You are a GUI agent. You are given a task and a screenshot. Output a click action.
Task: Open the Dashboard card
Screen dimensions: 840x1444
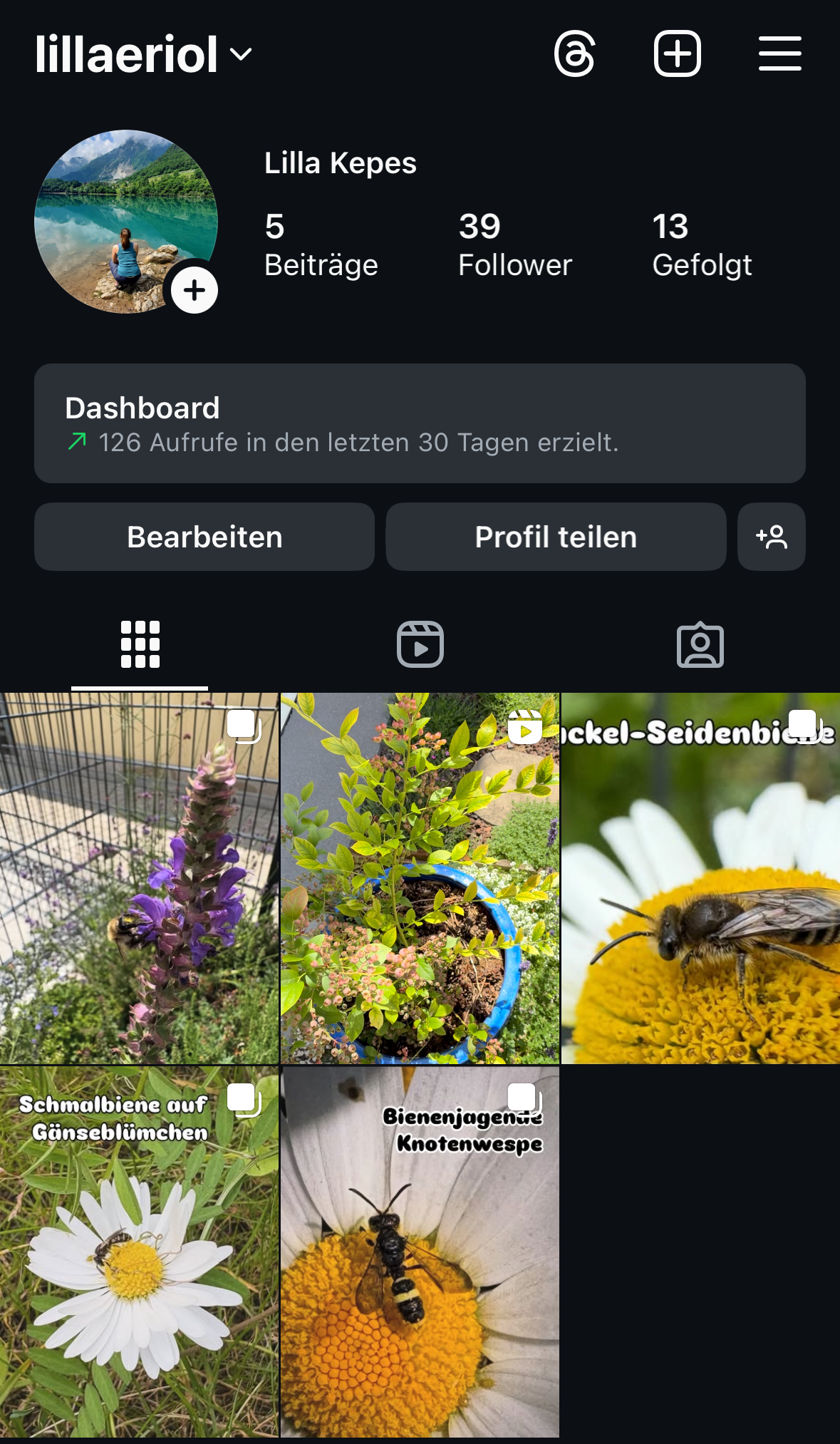coord(420,423)
